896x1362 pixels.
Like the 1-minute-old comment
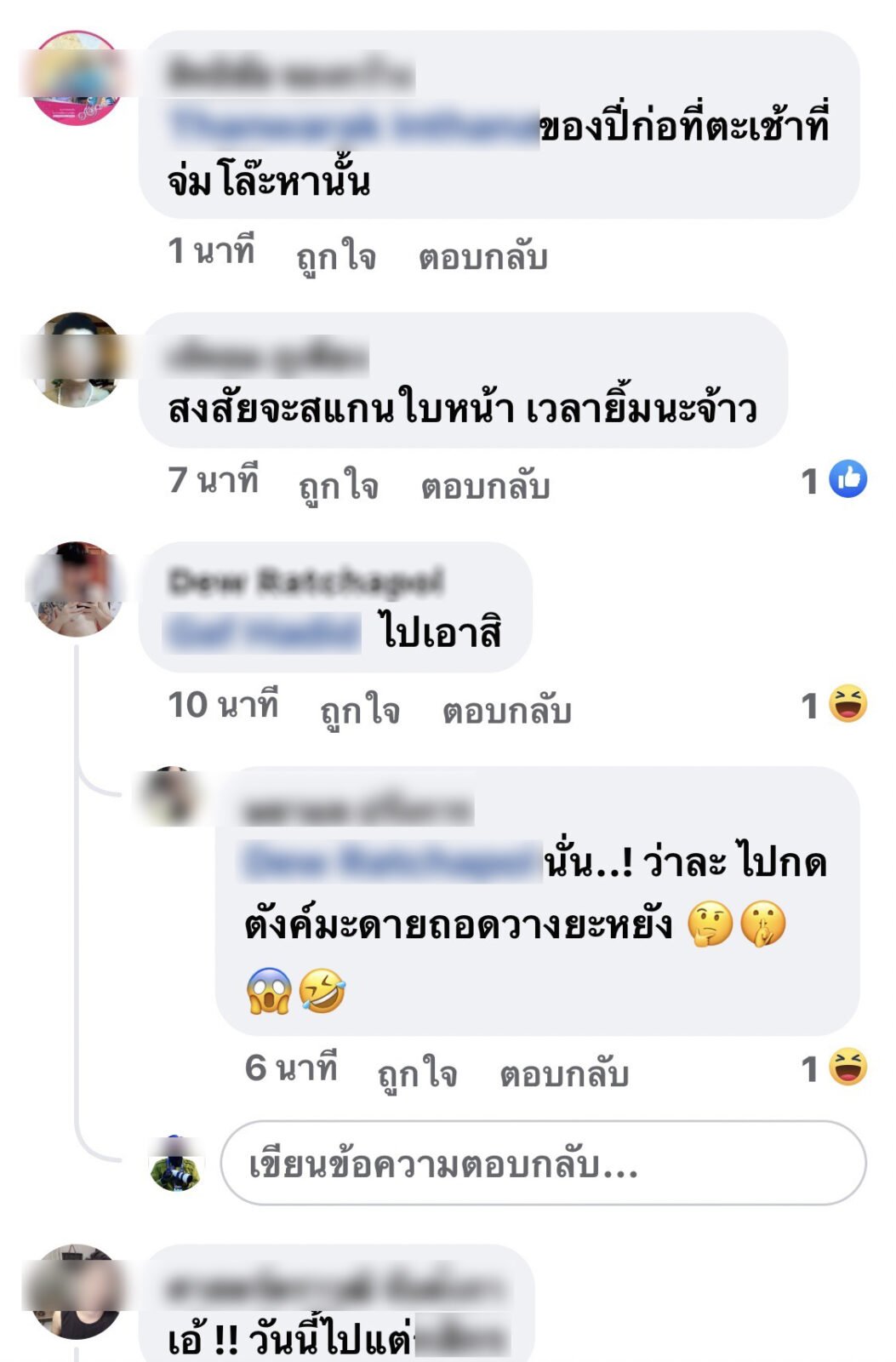coord(335,255)
